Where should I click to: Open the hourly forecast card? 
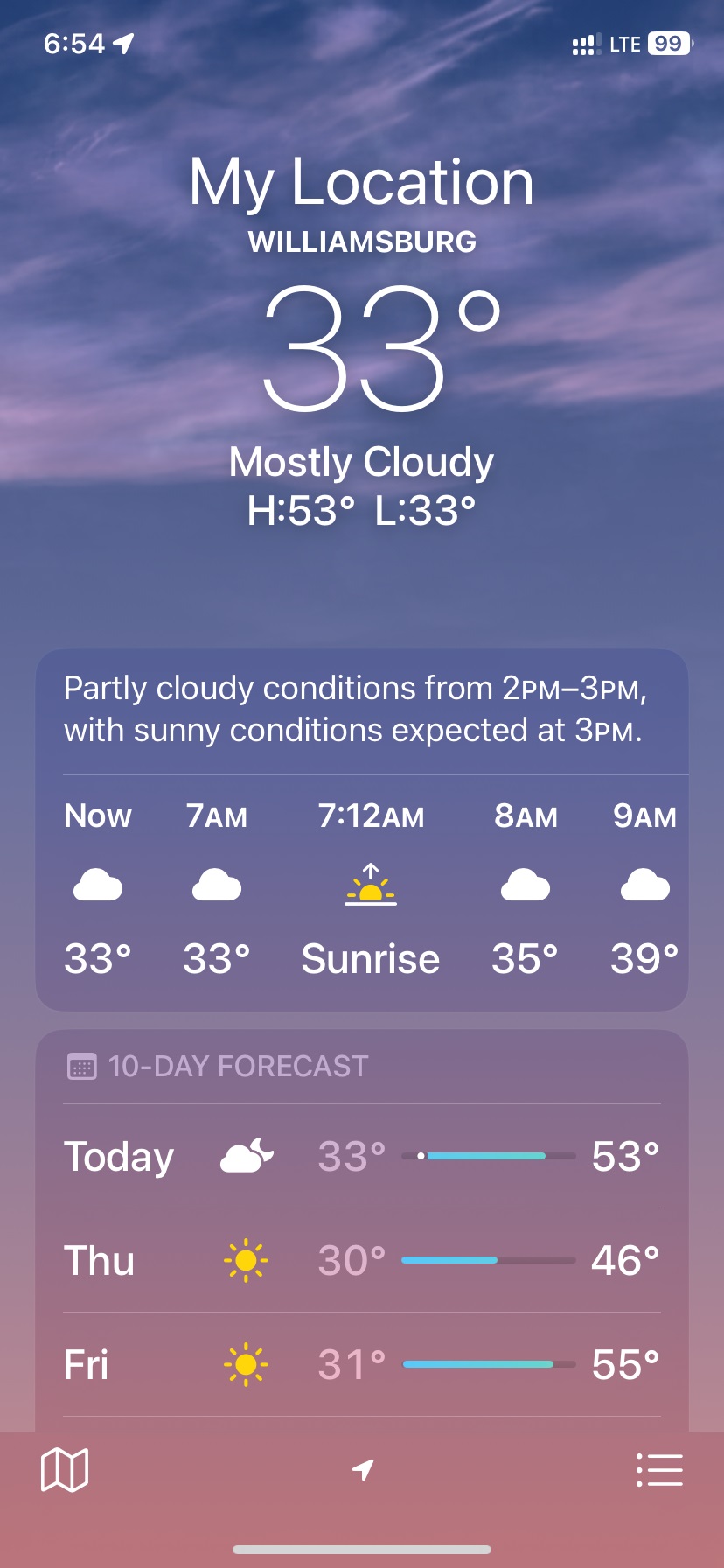click(362, 830)
